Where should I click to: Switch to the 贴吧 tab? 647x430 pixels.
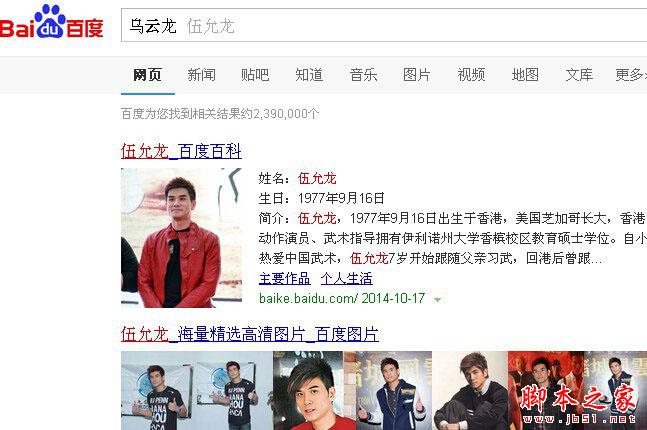pyautogui.click(x=255, y=75)
